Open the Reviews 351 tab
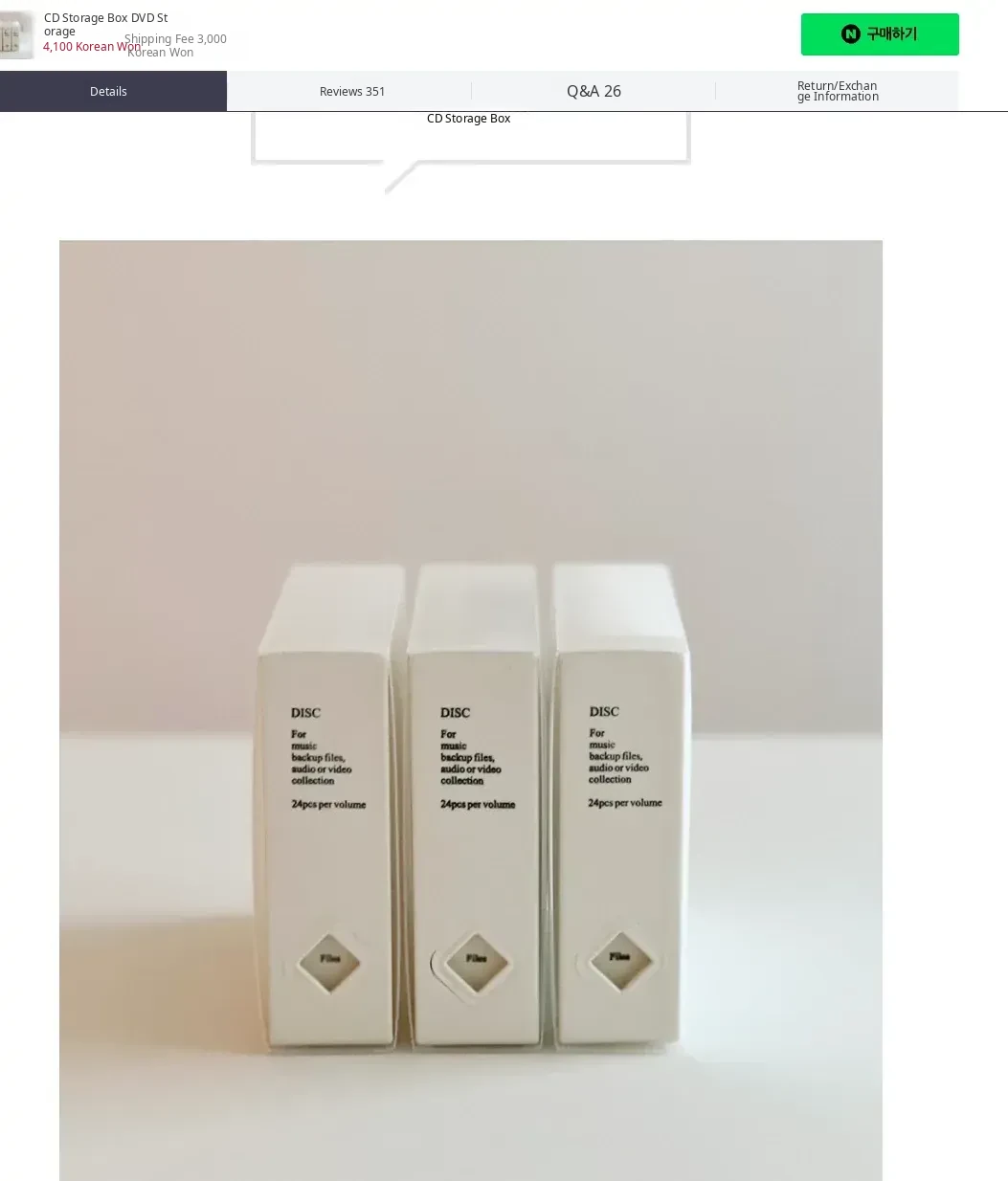1008x1181 pixels. [x=351, y=91]
